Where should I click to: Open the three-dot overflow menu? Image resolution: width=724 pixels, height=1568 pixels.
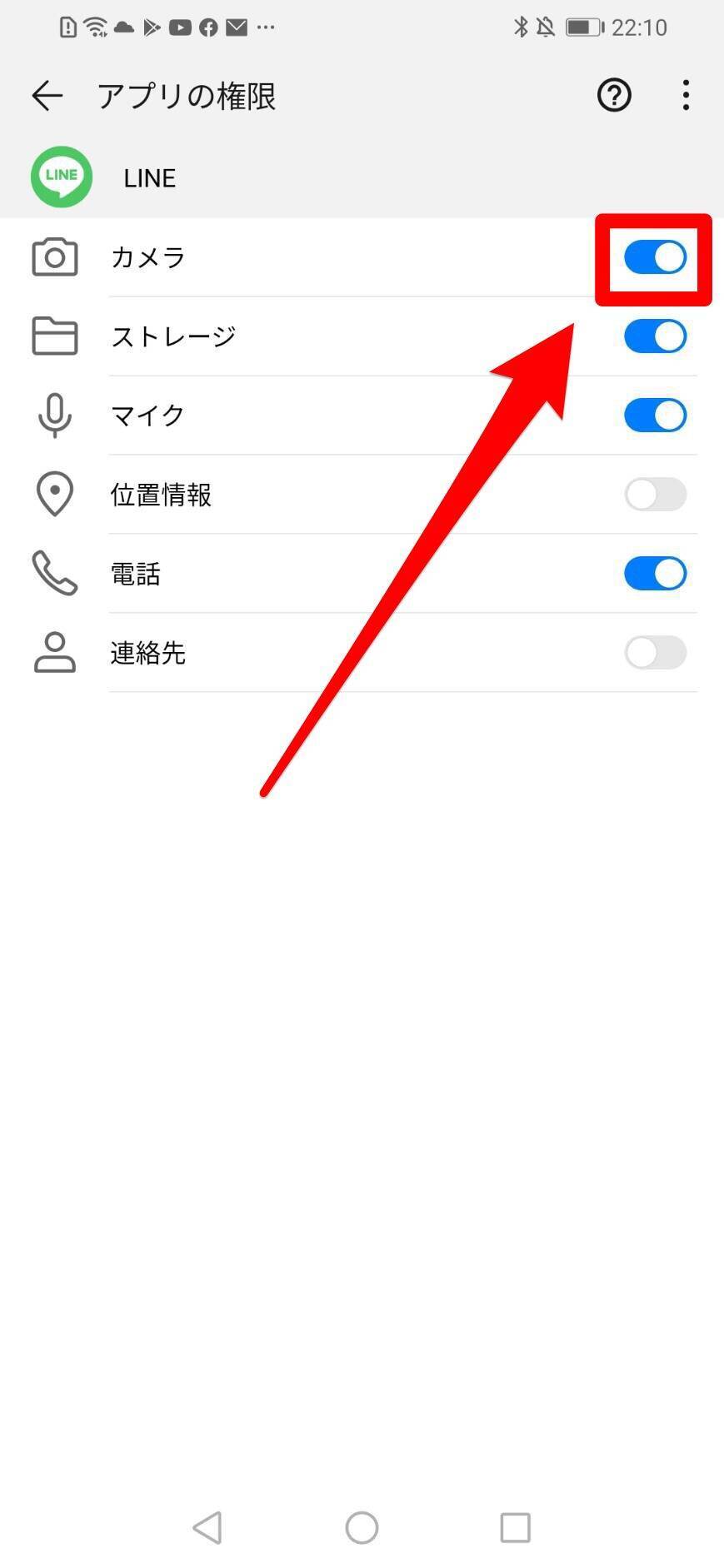point(686,96)
